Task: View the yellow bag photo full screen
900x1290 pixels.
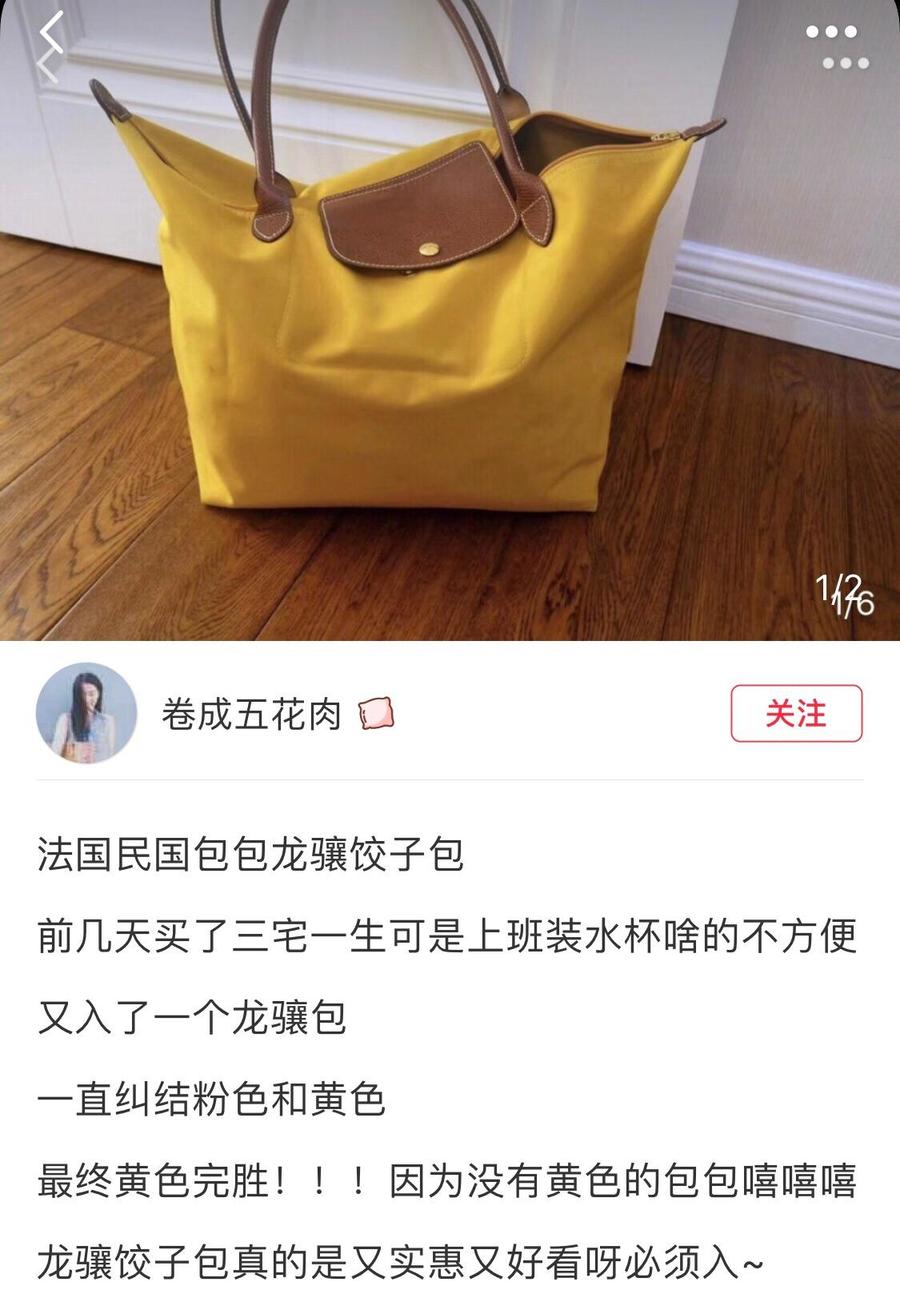Action: pos(450,320)
